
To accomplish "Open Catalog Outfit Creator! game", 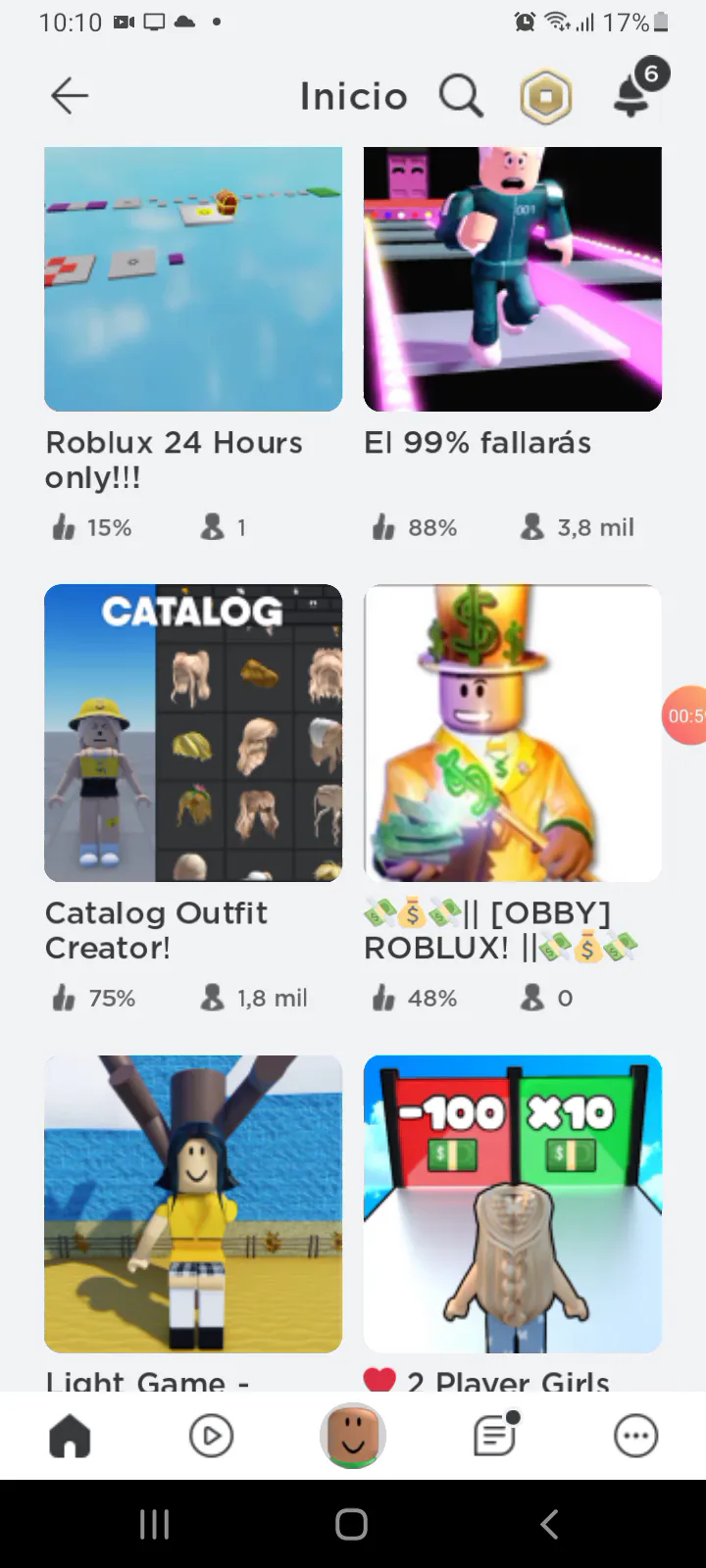I will [193, 733].
